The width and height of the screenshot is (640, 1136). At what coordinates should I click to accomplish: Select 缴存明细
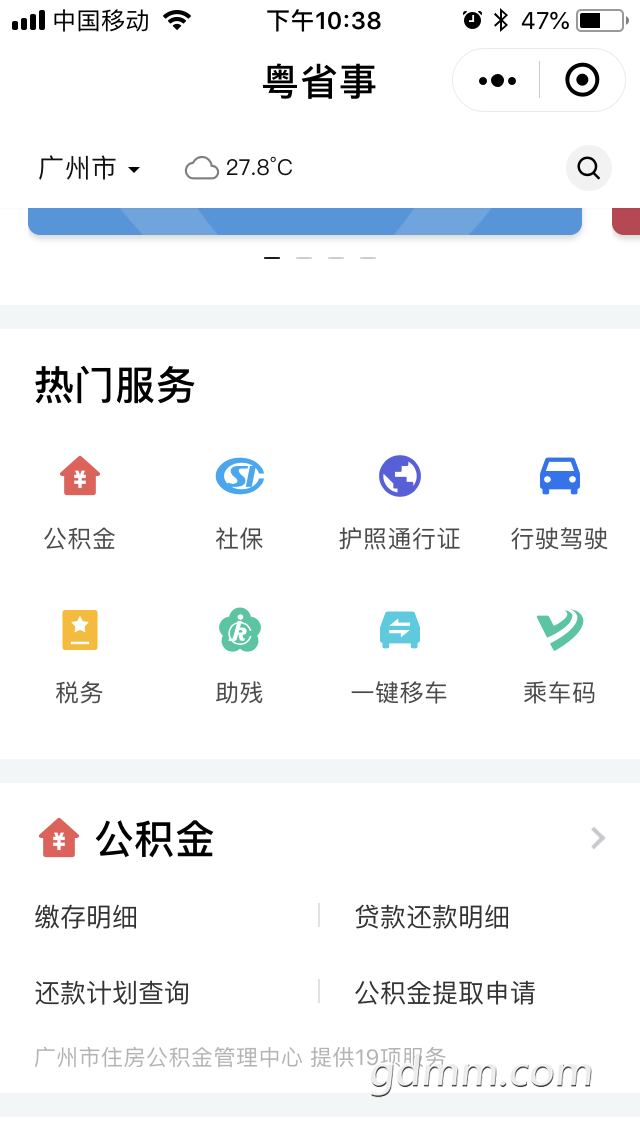click(x=86, y=917)
